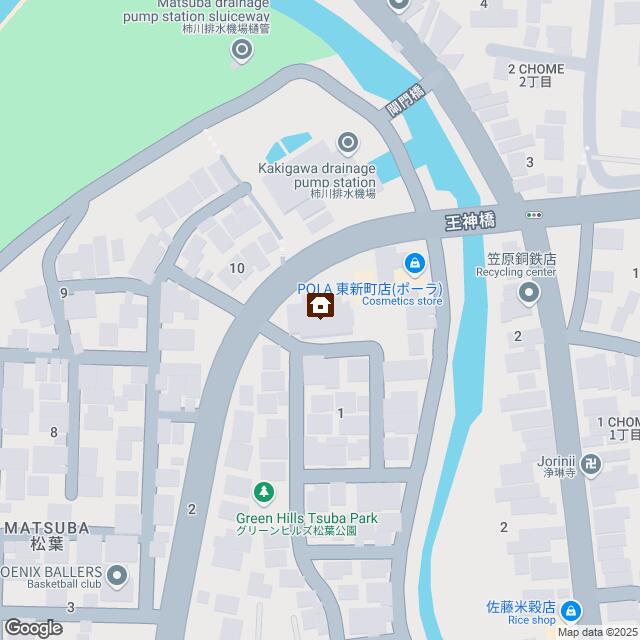Tap the Phoenix Ballers basketball club marker
This screenshot has height=640, width=640.
(x=118, y=574)
